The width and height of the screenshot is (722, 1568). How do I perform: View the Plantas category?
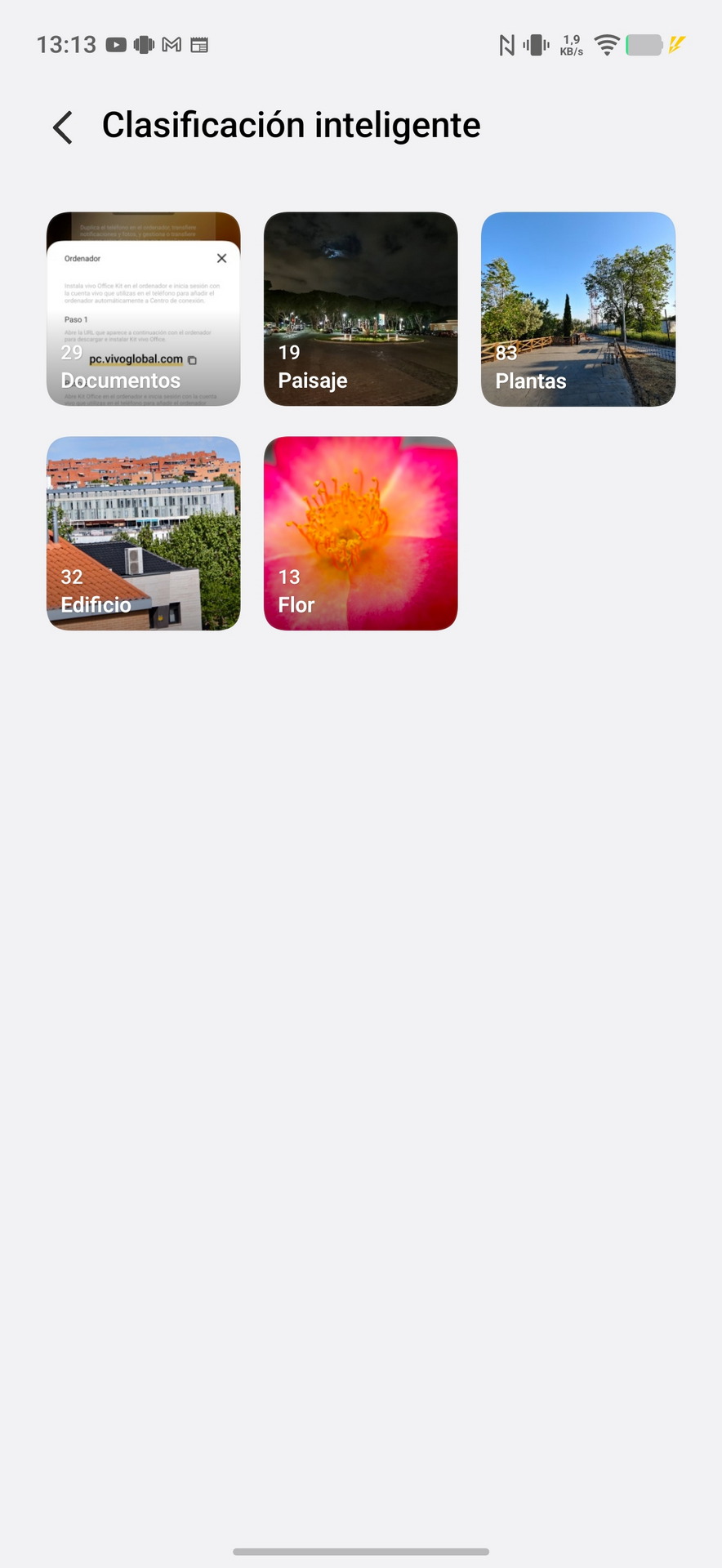click(578, 309)
